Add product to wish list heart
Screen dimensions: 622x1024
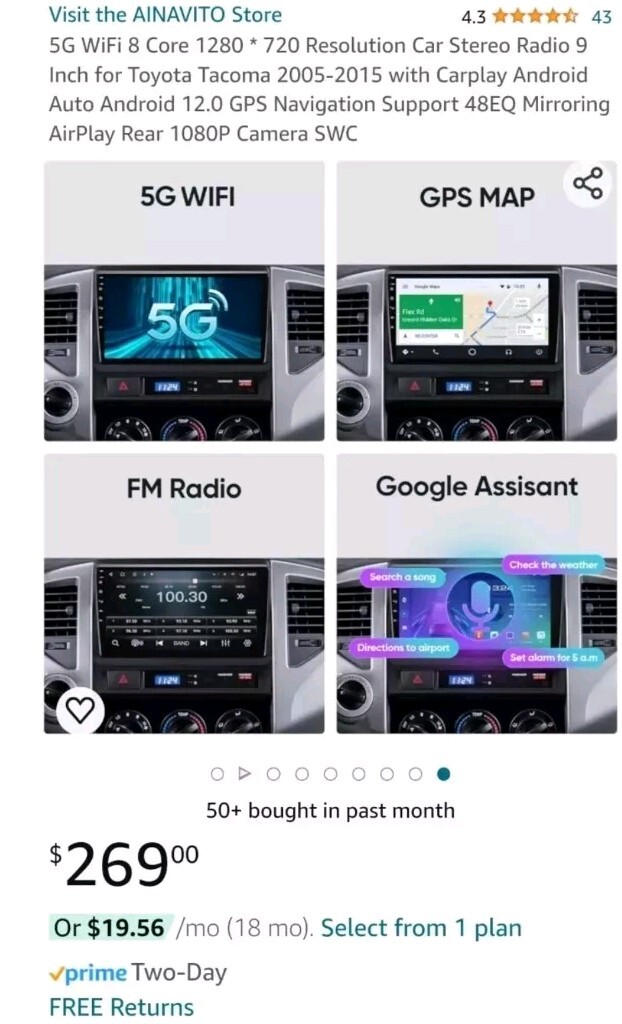point(80,710)
